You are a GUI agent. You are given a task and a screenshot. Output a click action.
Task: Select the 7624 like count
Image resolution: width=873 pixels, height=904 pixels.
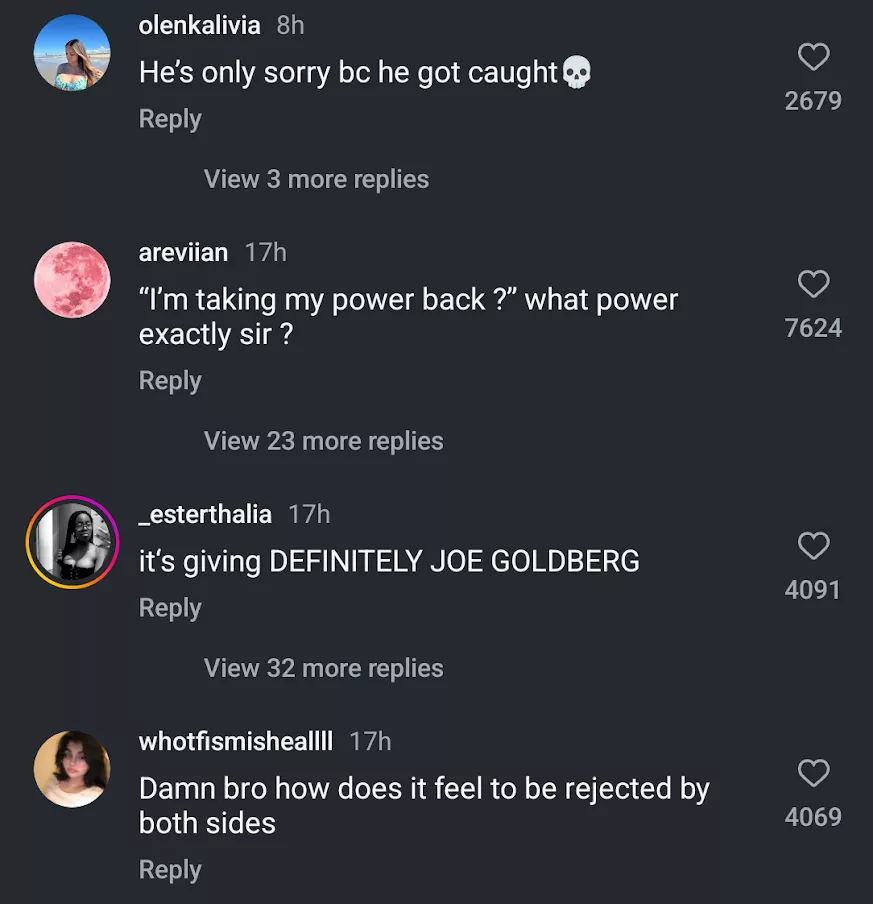coord(813,327)
